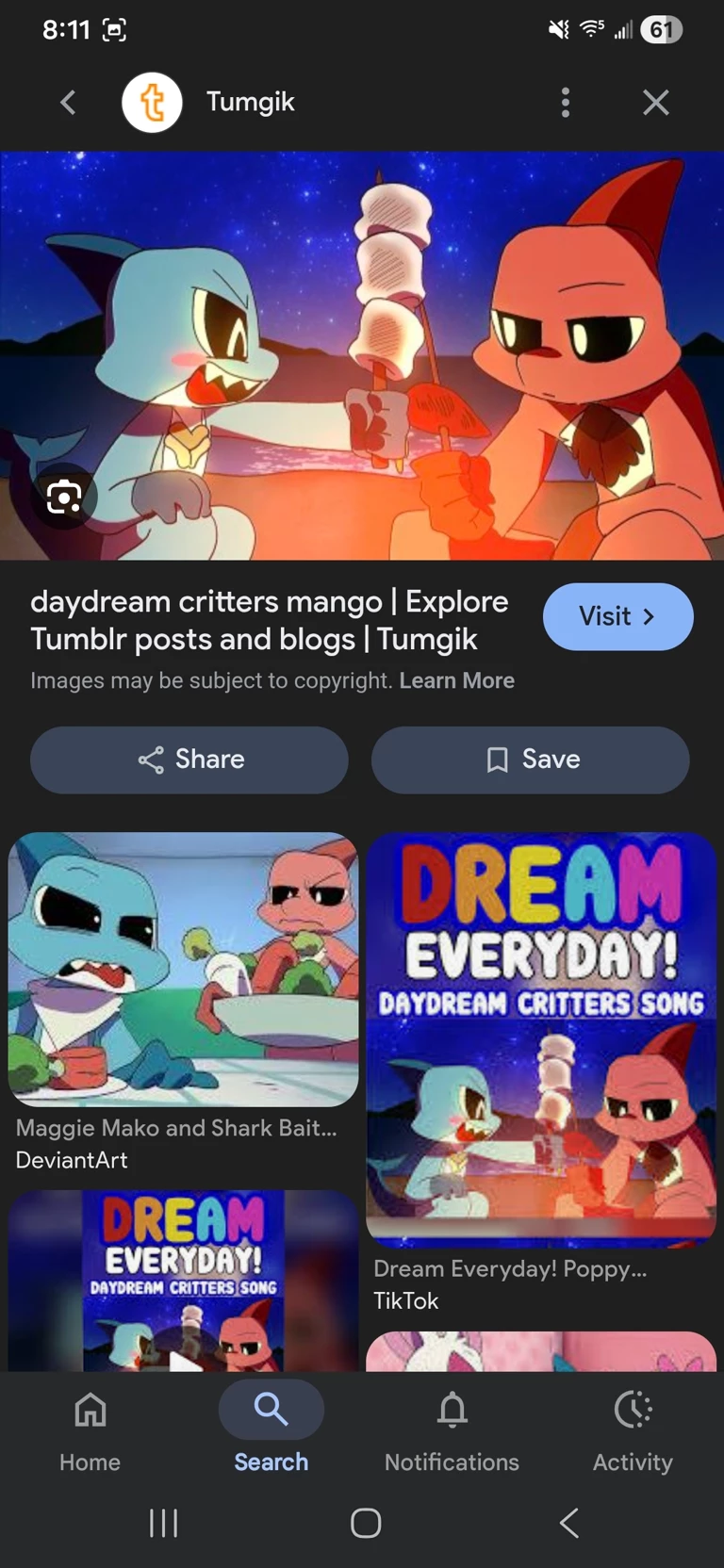Go back using the top arrow
724x1568 pixels.
(68, 102)
